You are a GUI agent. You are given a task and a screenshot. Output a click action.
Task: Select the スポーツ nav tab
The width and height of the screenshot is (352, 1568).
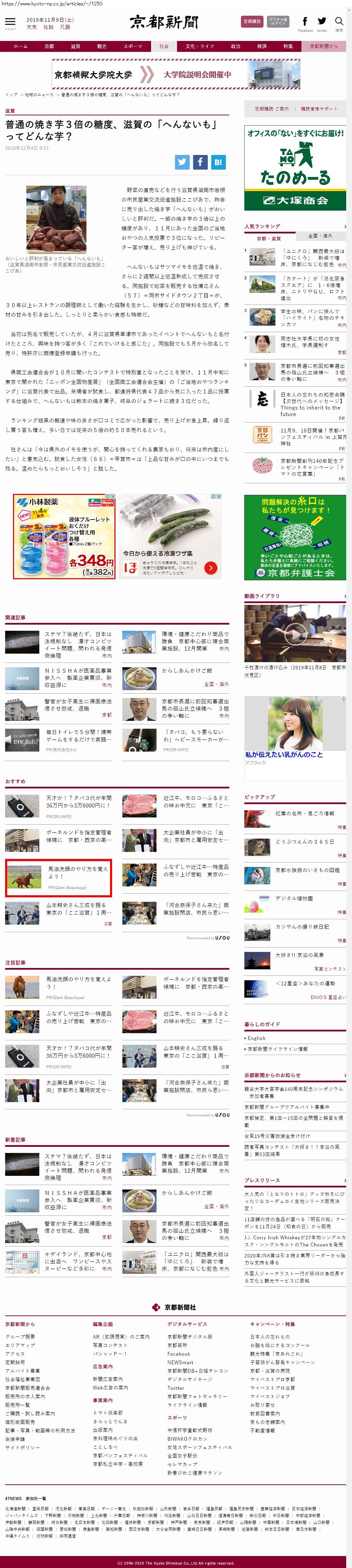pos(132,46)
